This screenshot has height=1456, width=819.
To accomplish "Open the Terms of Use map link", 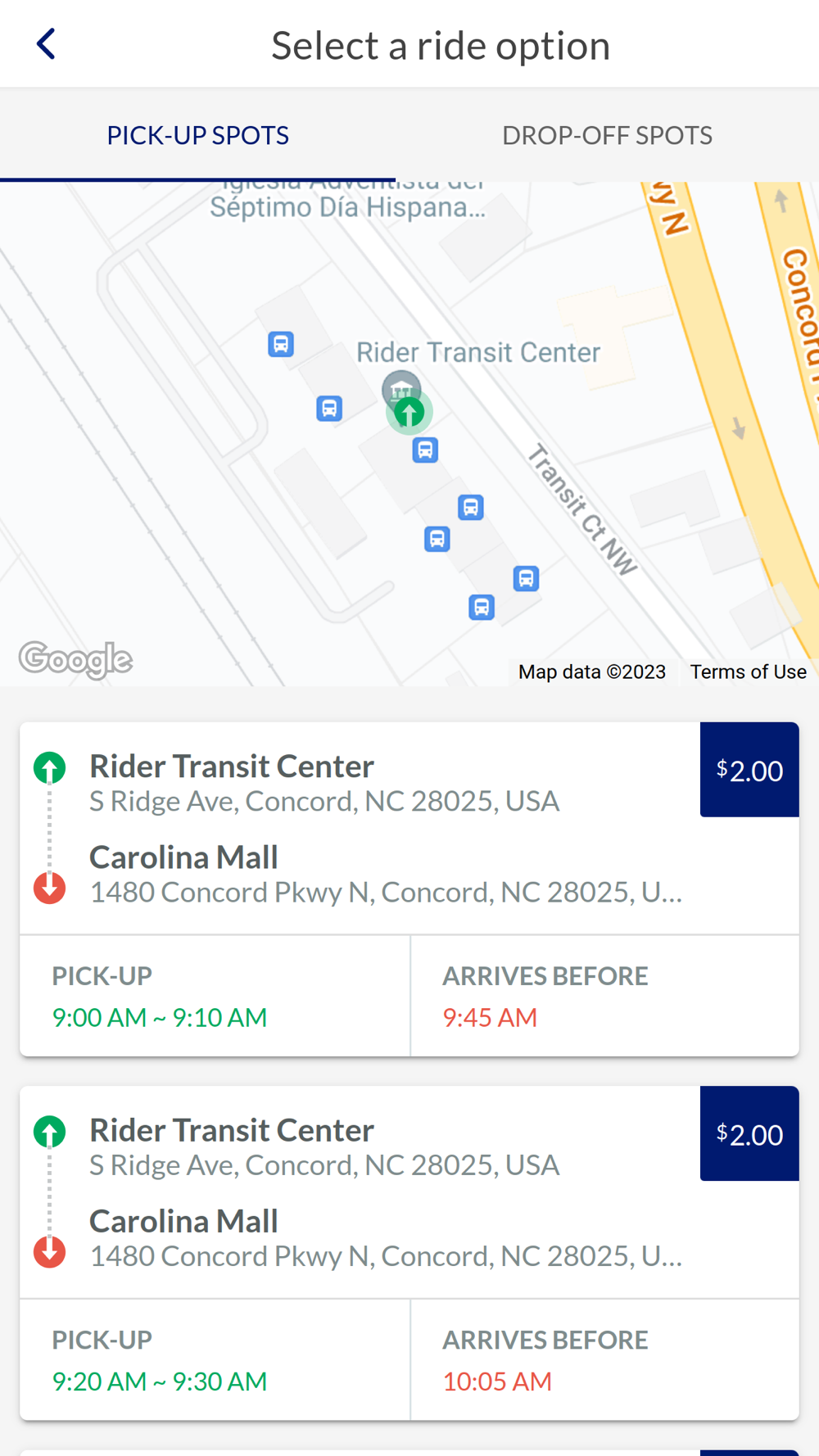I will [748, 672].
